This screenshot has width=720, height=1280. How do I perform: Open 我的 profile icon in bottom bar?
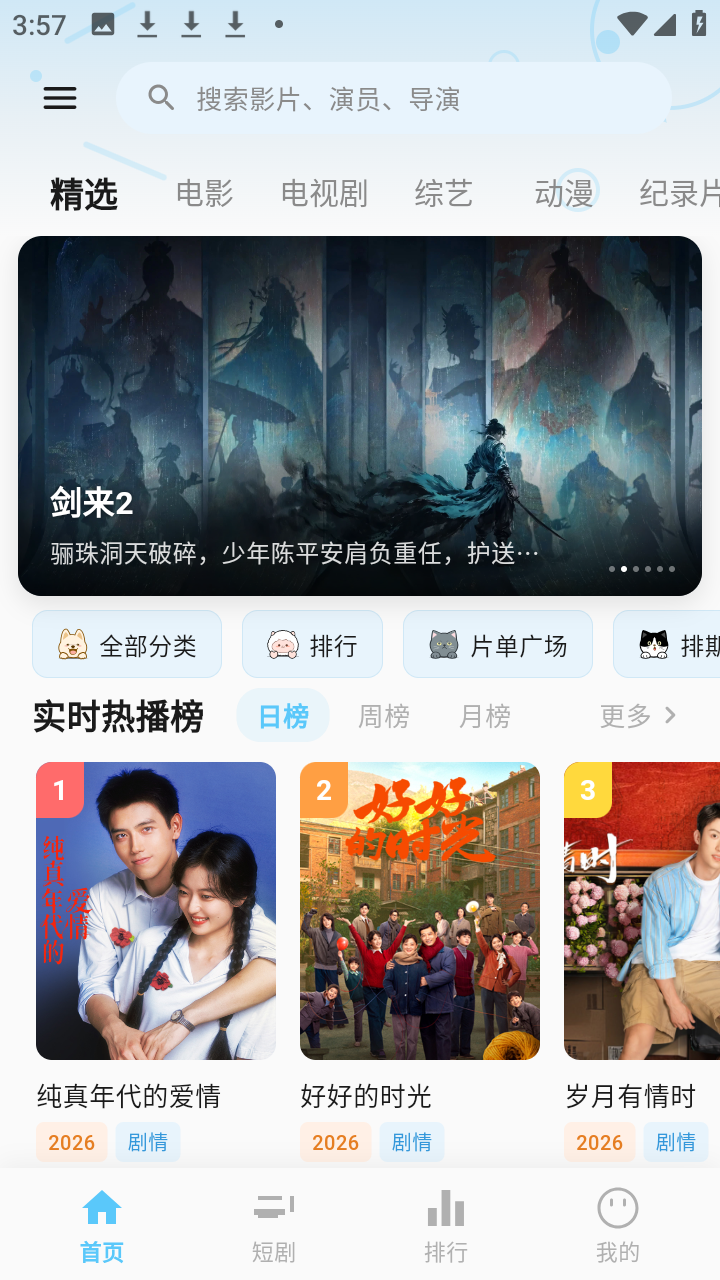coord(617,1208)
